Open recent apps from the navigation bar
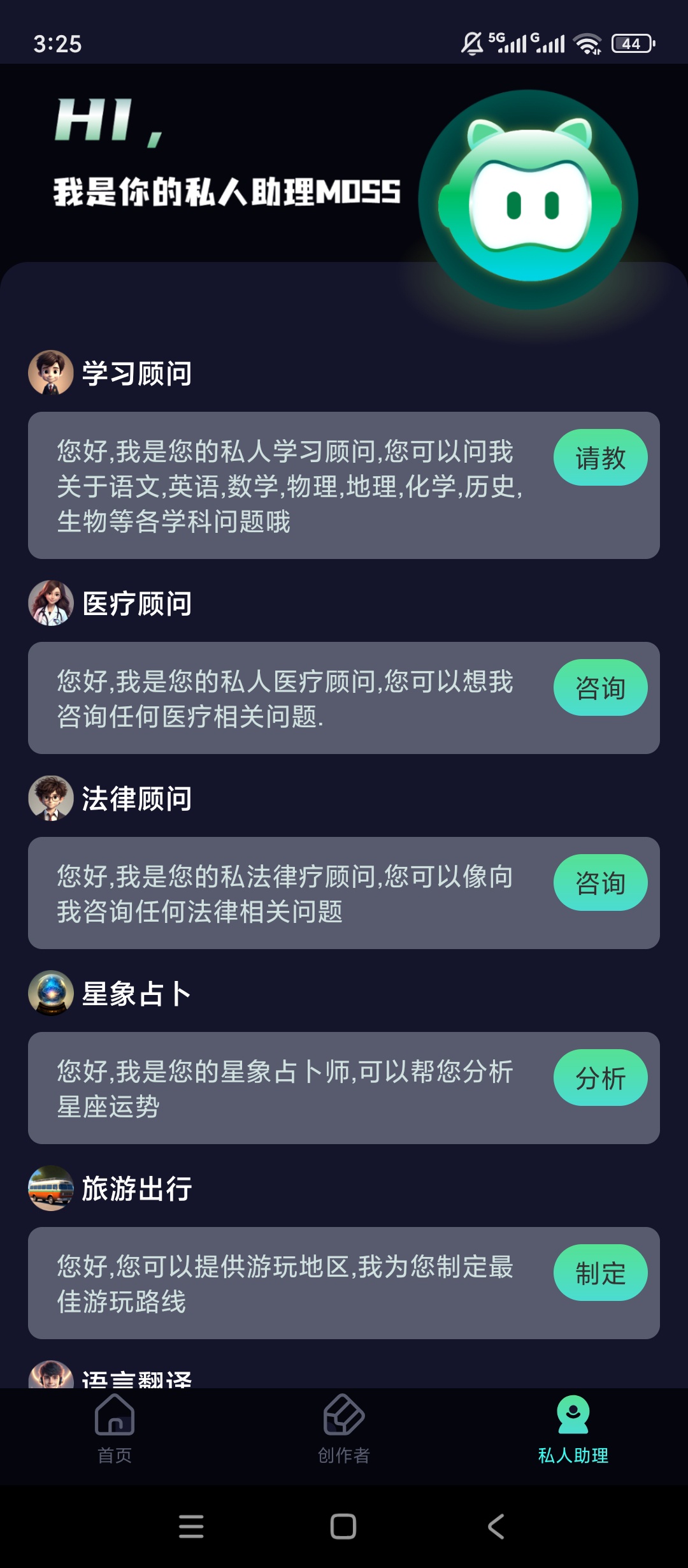 pos(191,1527)
